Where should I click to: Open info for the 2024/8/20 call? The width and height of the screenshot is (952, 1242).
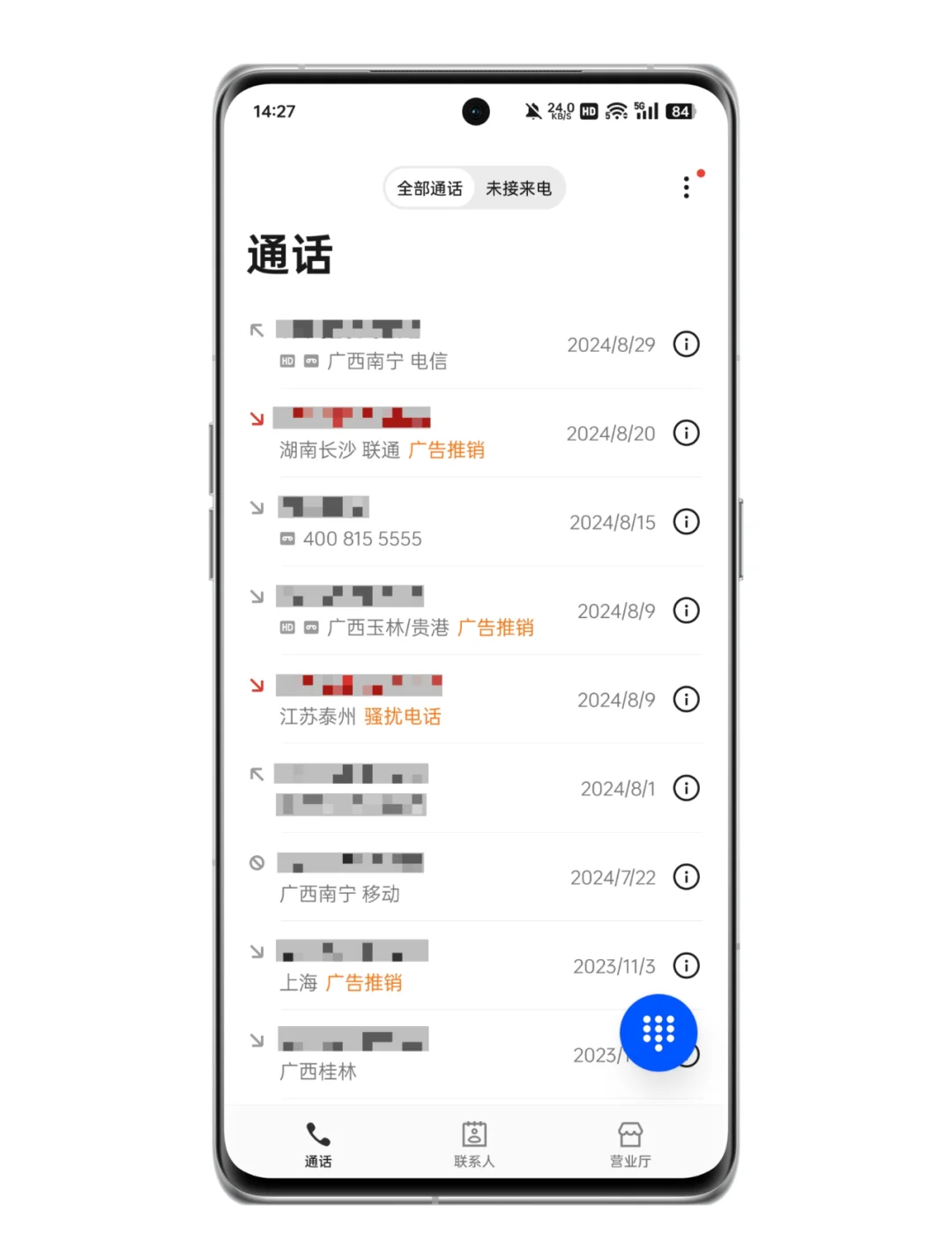pyautogui.click(x=686, y=433)
